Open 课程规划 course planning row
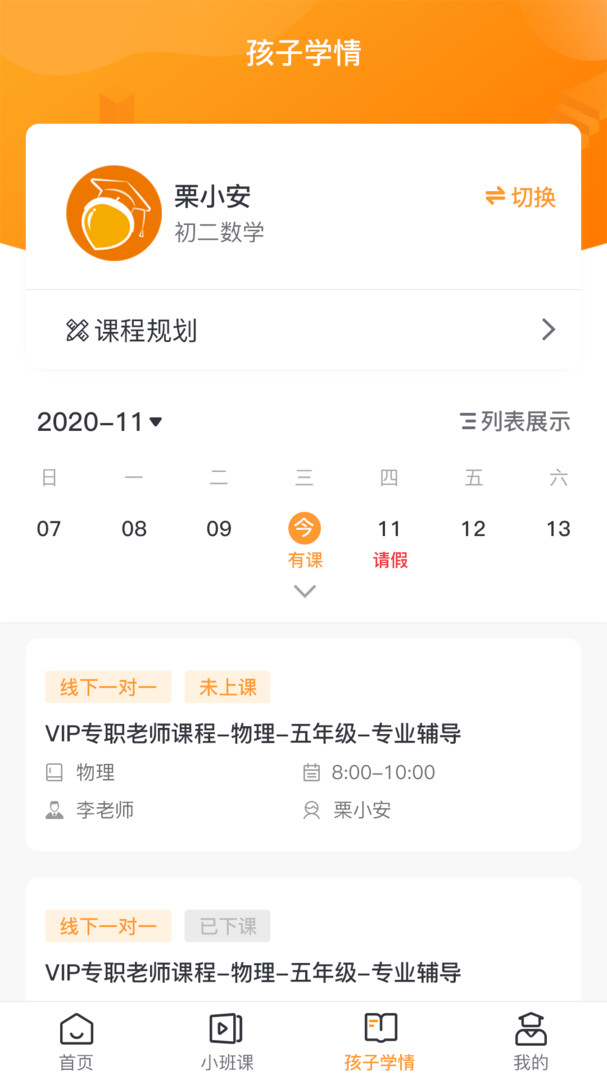This screenshot has width=607, height=1080. (303, 330)
